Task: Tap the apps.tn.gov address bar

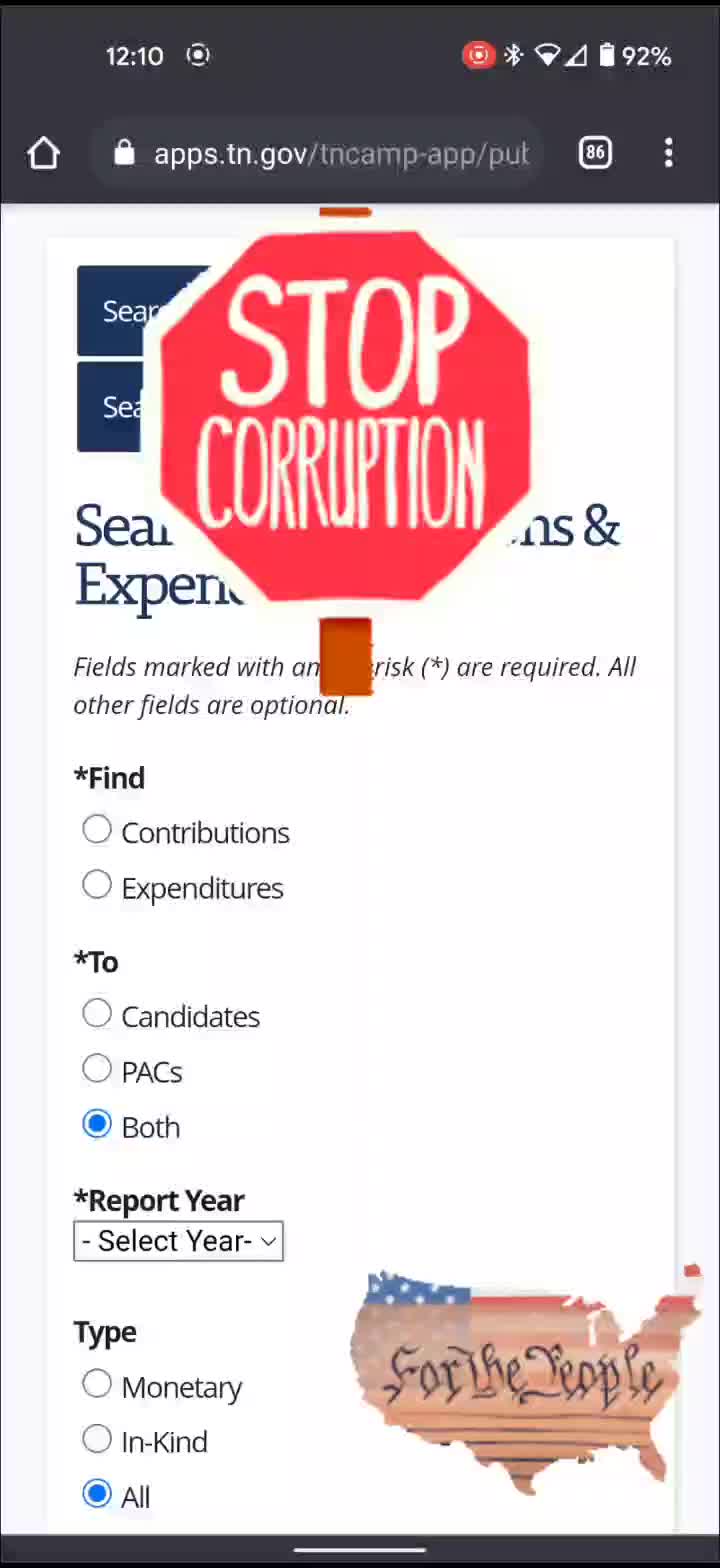Action: [x=318, y=153]
